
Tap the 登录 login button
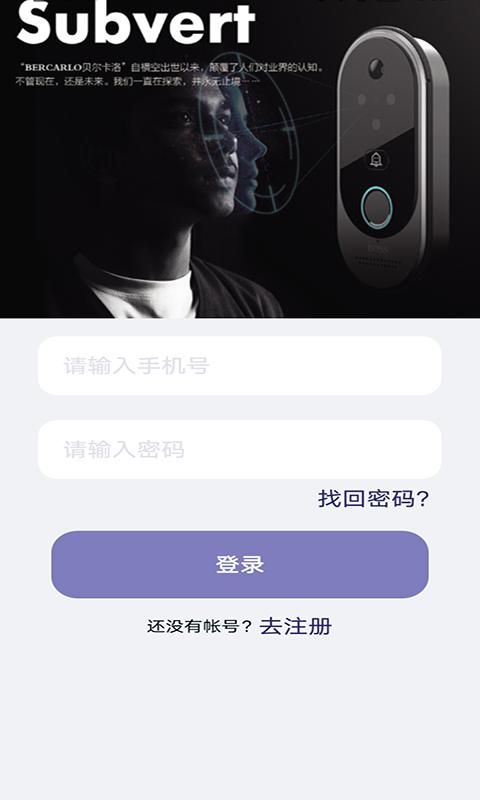click(240, 564)
